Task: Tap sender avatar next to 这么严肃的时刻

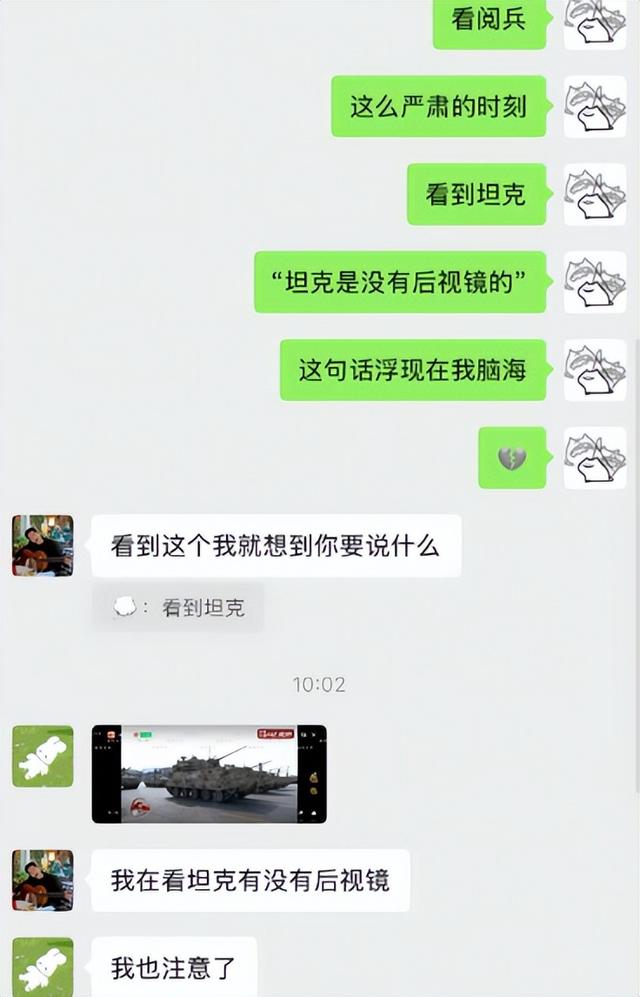Action: (x=595, y=106)
